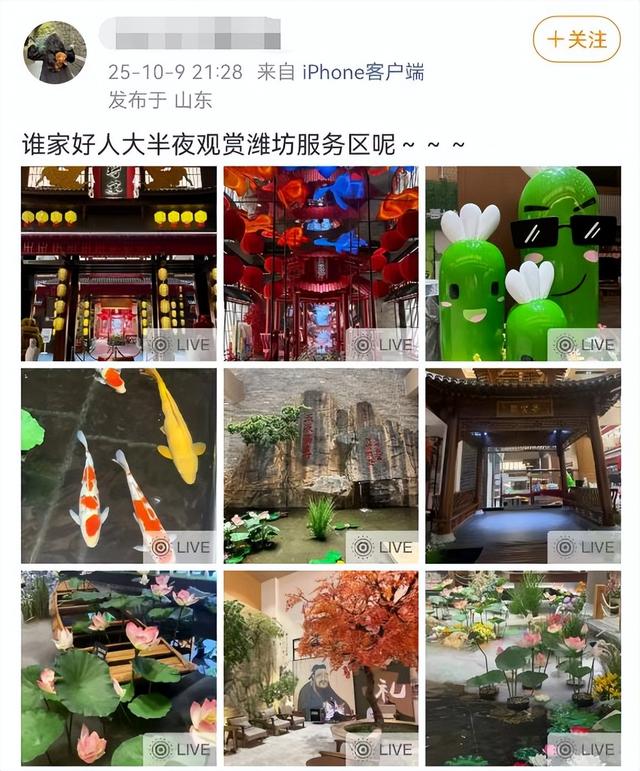640x771 pixels.
Task: Open the wooden pavilion entrance photo
Action: [x=523, y=465]
